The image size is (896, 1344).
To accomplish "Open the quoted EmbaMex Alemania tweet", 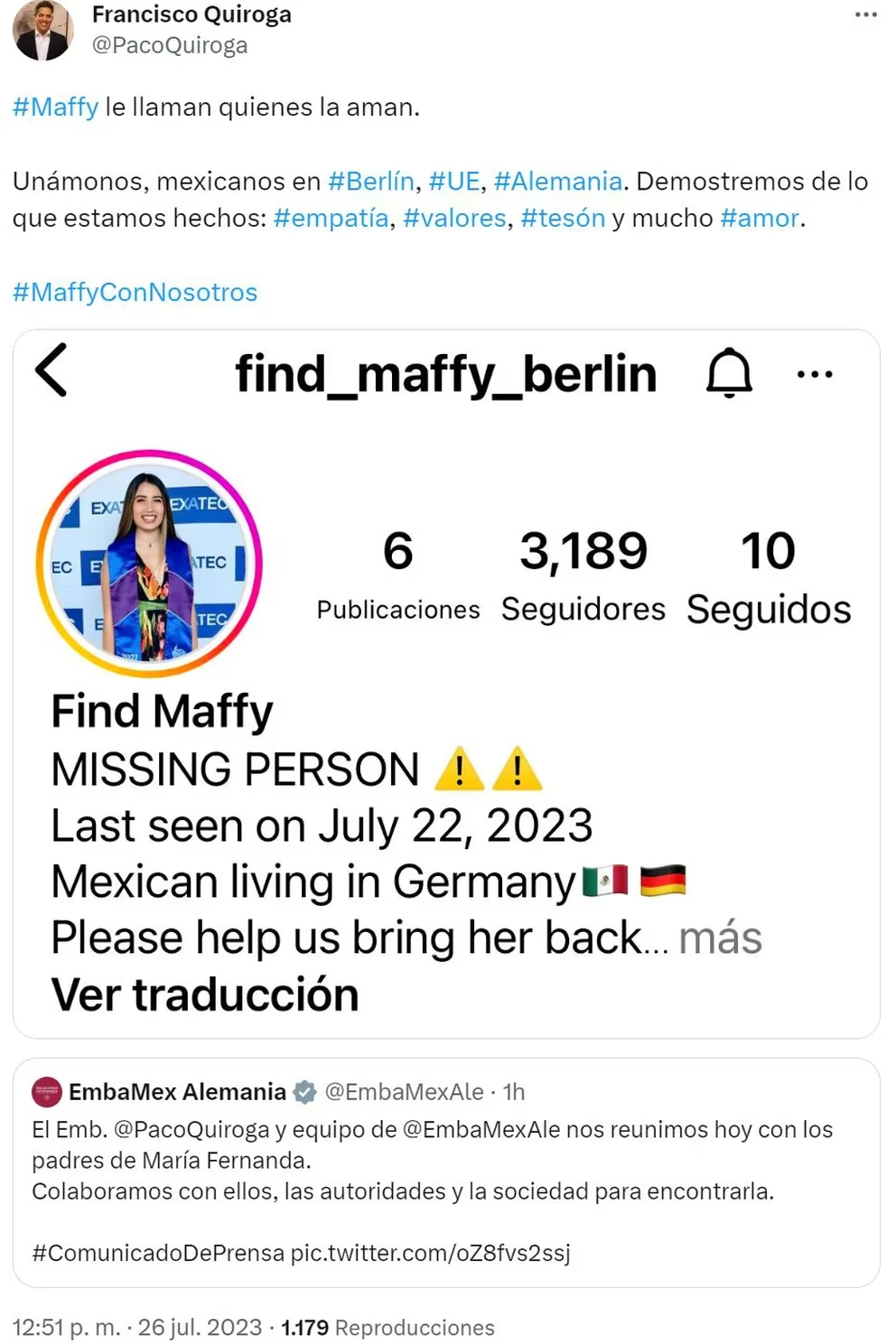I will point(446,1172).
